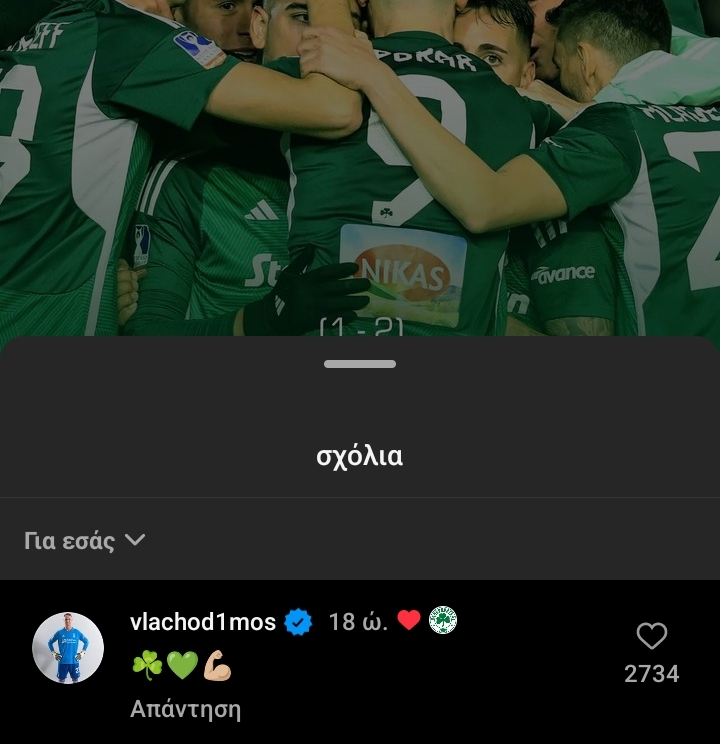Click the 2734 like count
720x744 pixels.
651,675
